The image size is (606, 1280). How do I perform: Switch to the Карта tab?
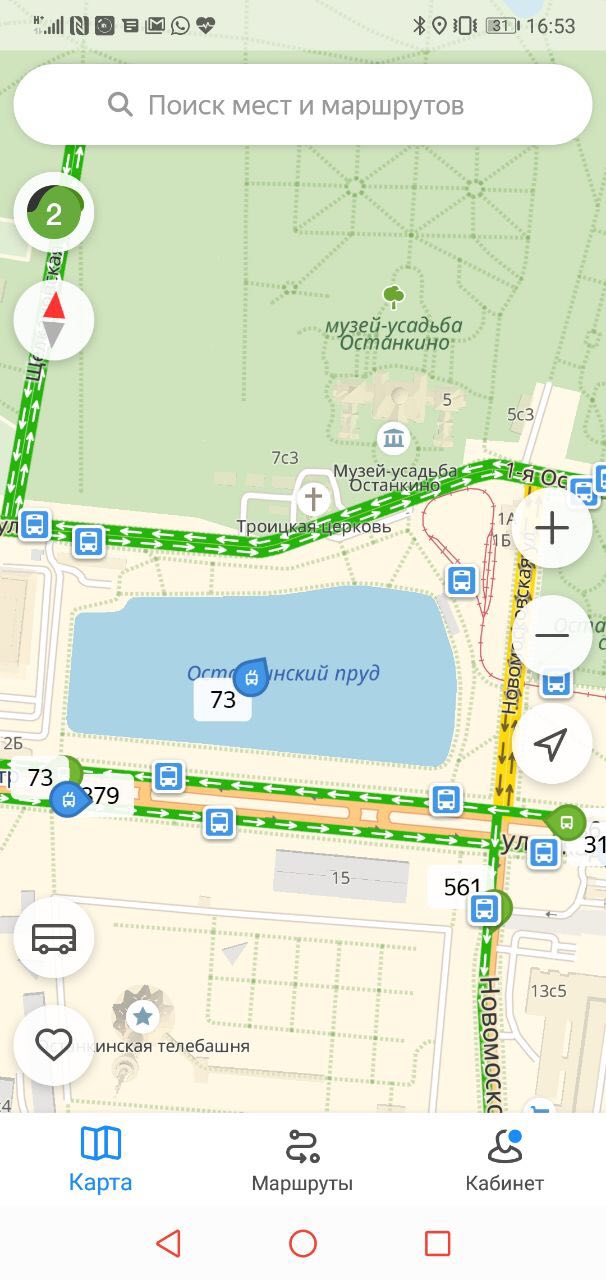pos(100,1159)
